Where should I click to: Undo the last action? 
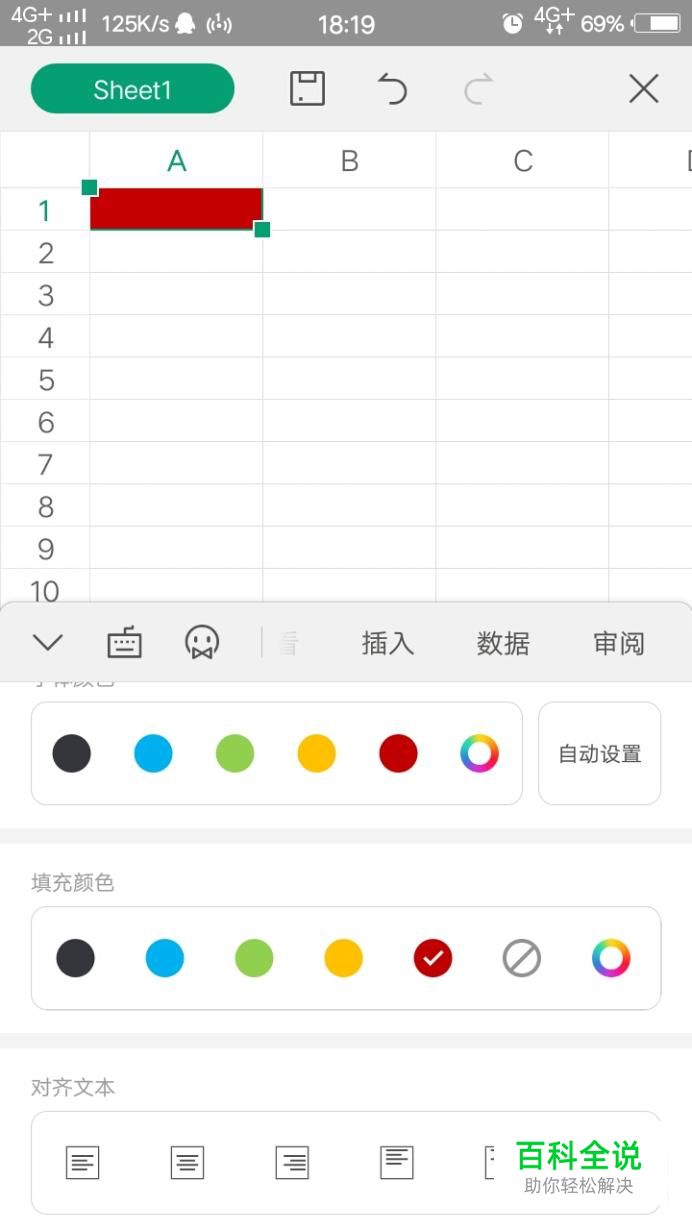coord(392,89)
